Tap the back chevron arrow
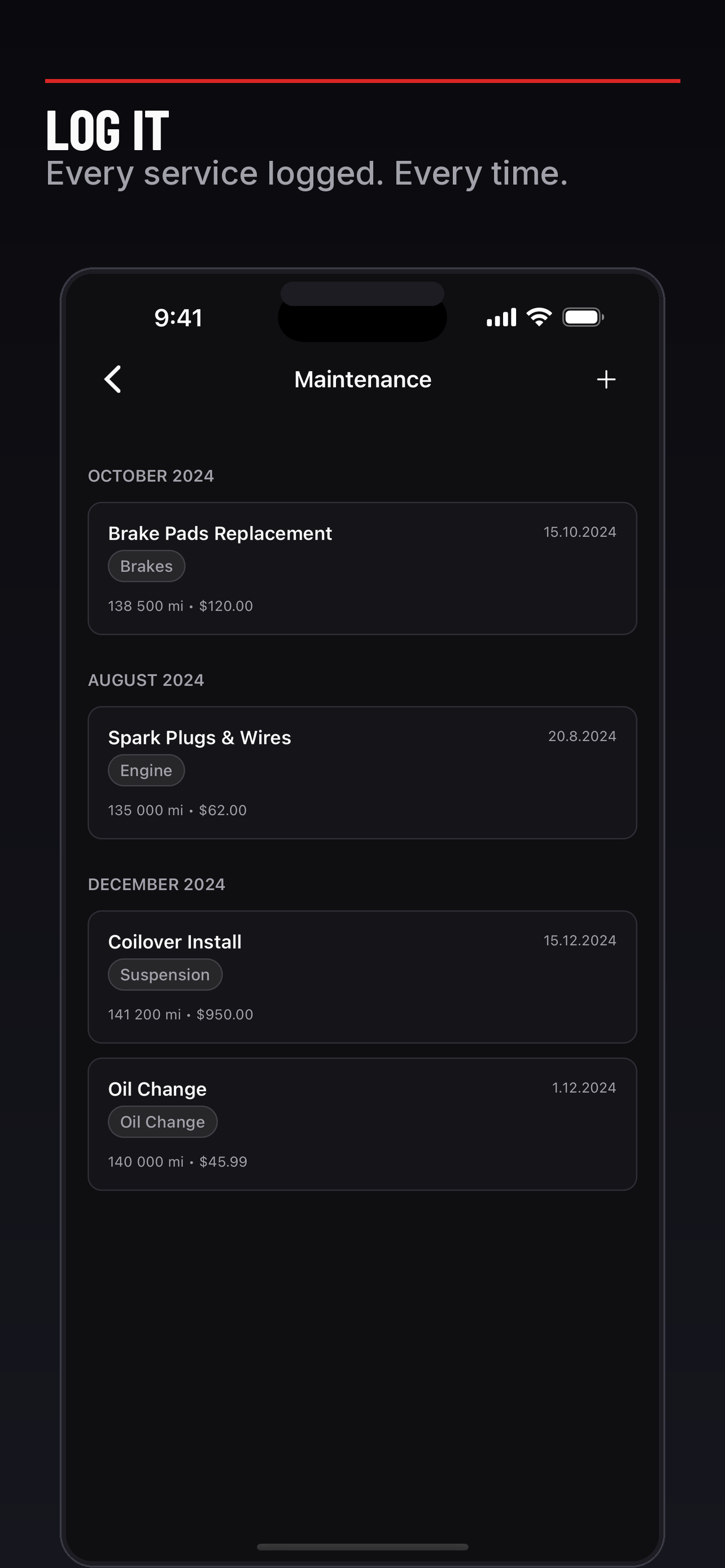 click(113, 379)
